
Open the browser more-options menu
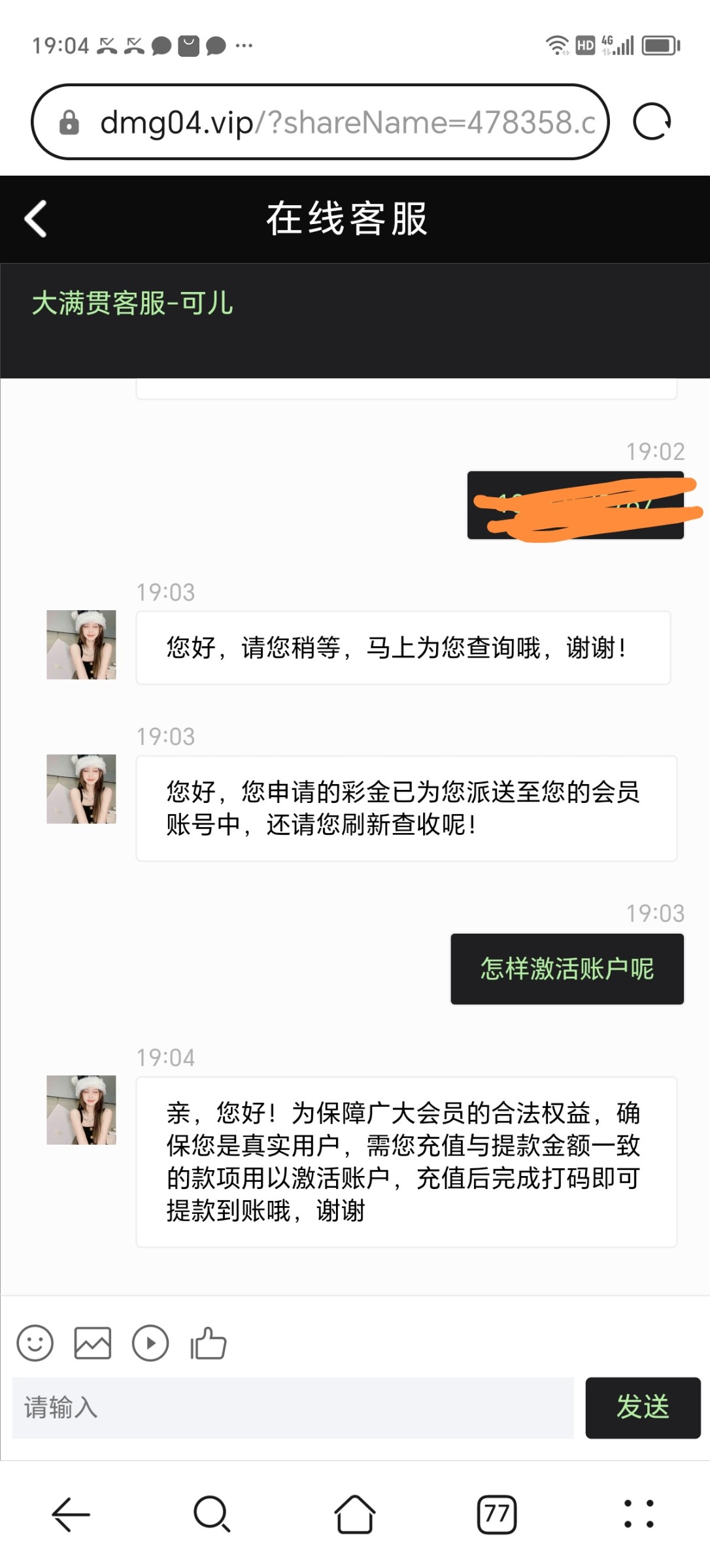point(639,1514)
